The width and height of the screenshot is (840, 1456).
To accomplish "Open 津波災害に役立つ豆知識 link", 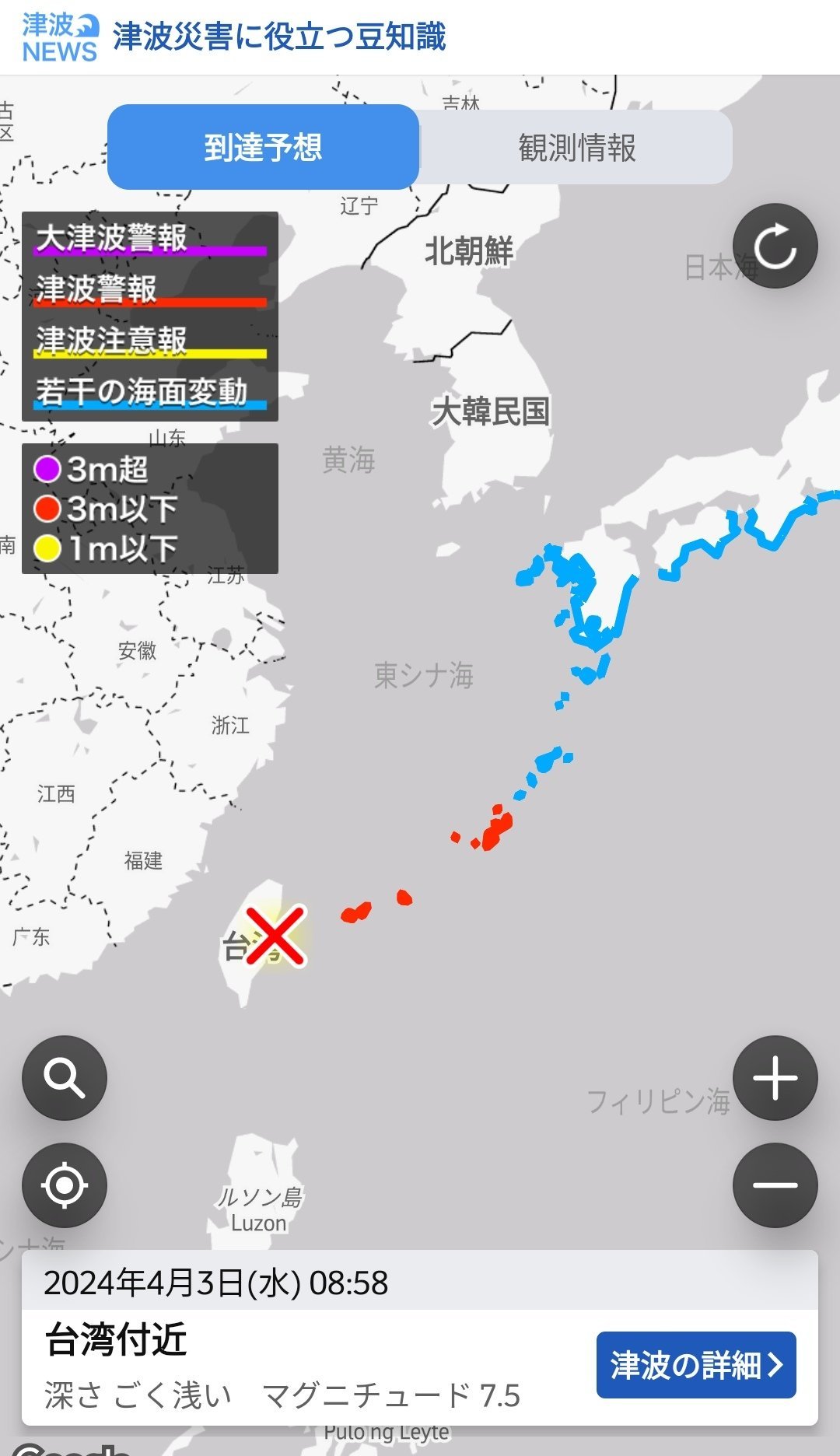I will (279, 37).
